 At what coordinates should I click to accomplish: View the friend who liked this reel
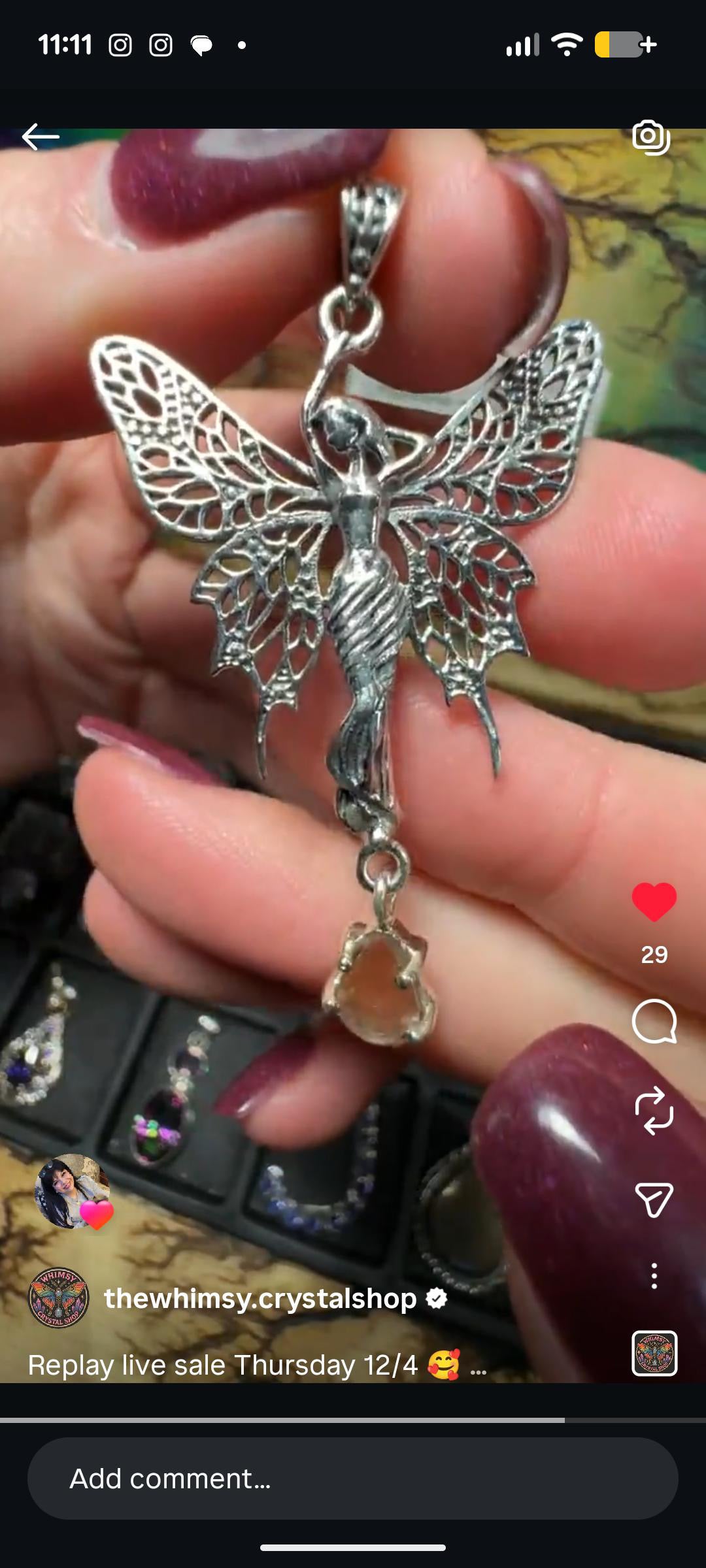click(73, 1192)
